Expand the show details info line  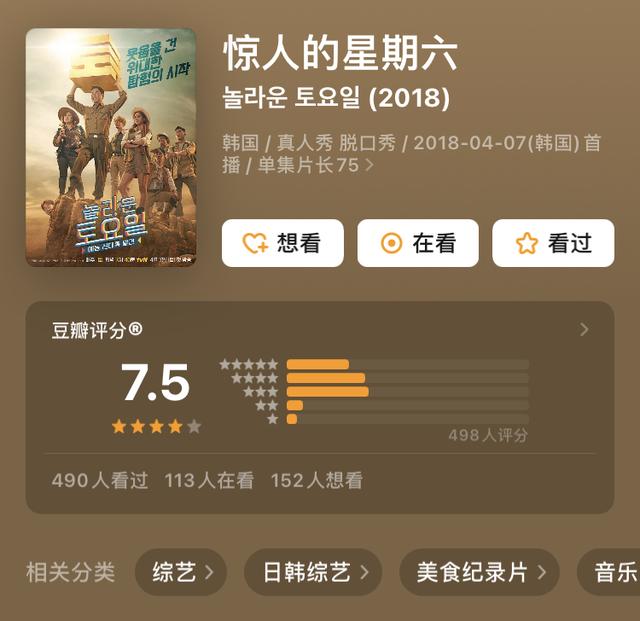370,166
